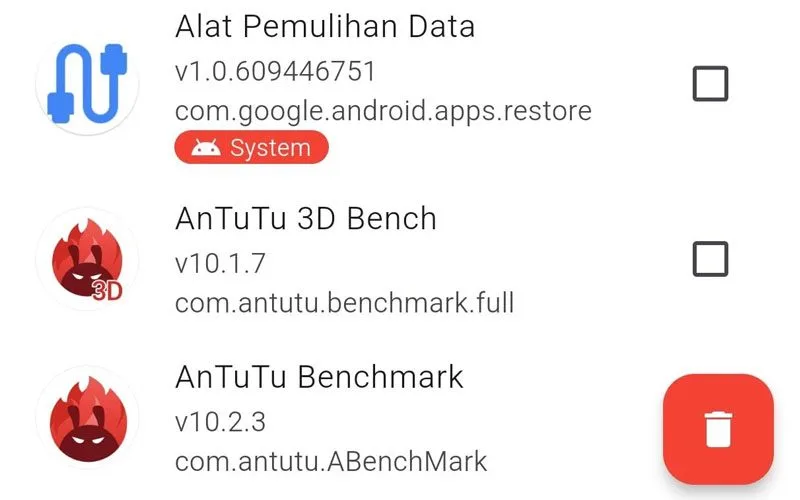This screenshot has height=500, width=800.
Task: Check the box for Alat Pemulihan Data
Action: coord(710,85)
